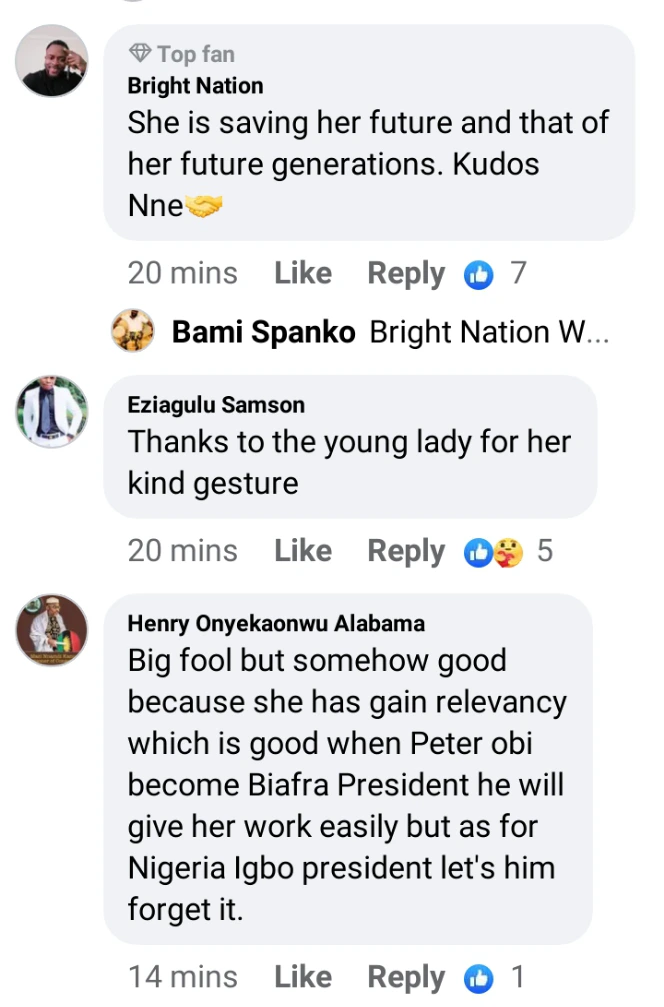The width and height of the screenshot is (664, 1007).
Task: Like Bright Nation's comment
Action: tap(303, 273)
